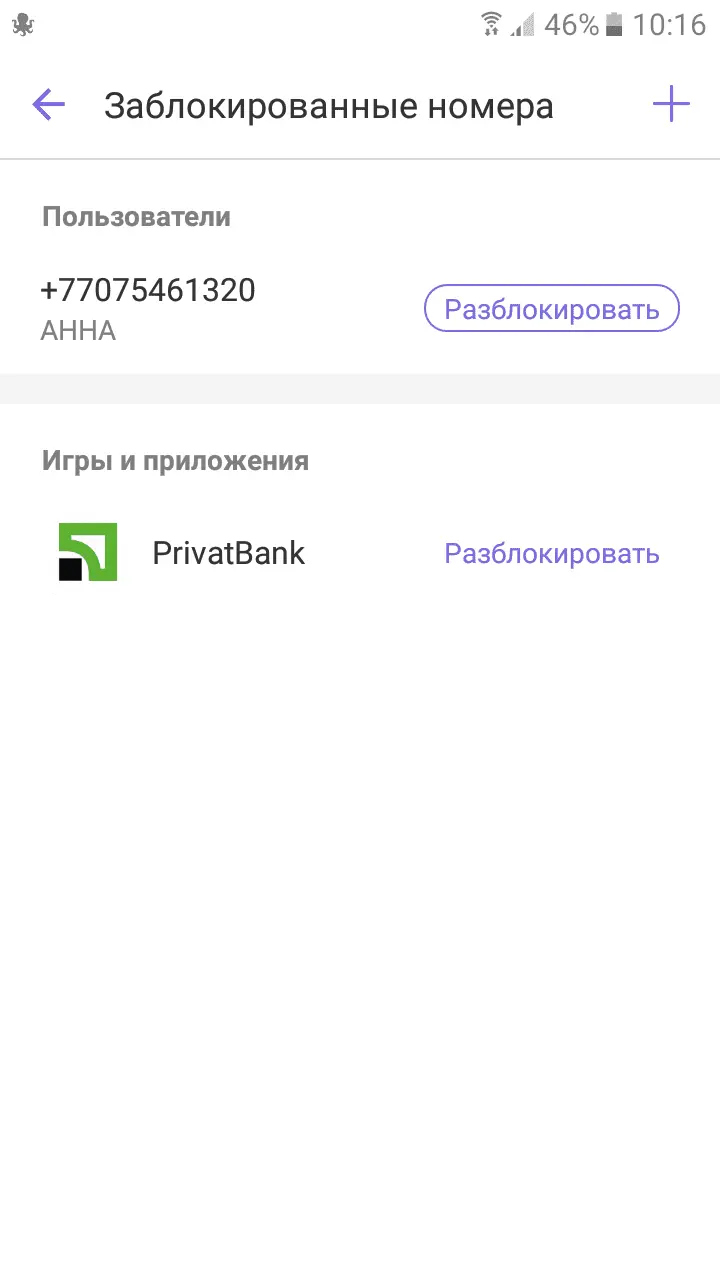Screen dimensions: 720x1280
Task: Add a new blocked number
Action: click(x=671, y=105)
